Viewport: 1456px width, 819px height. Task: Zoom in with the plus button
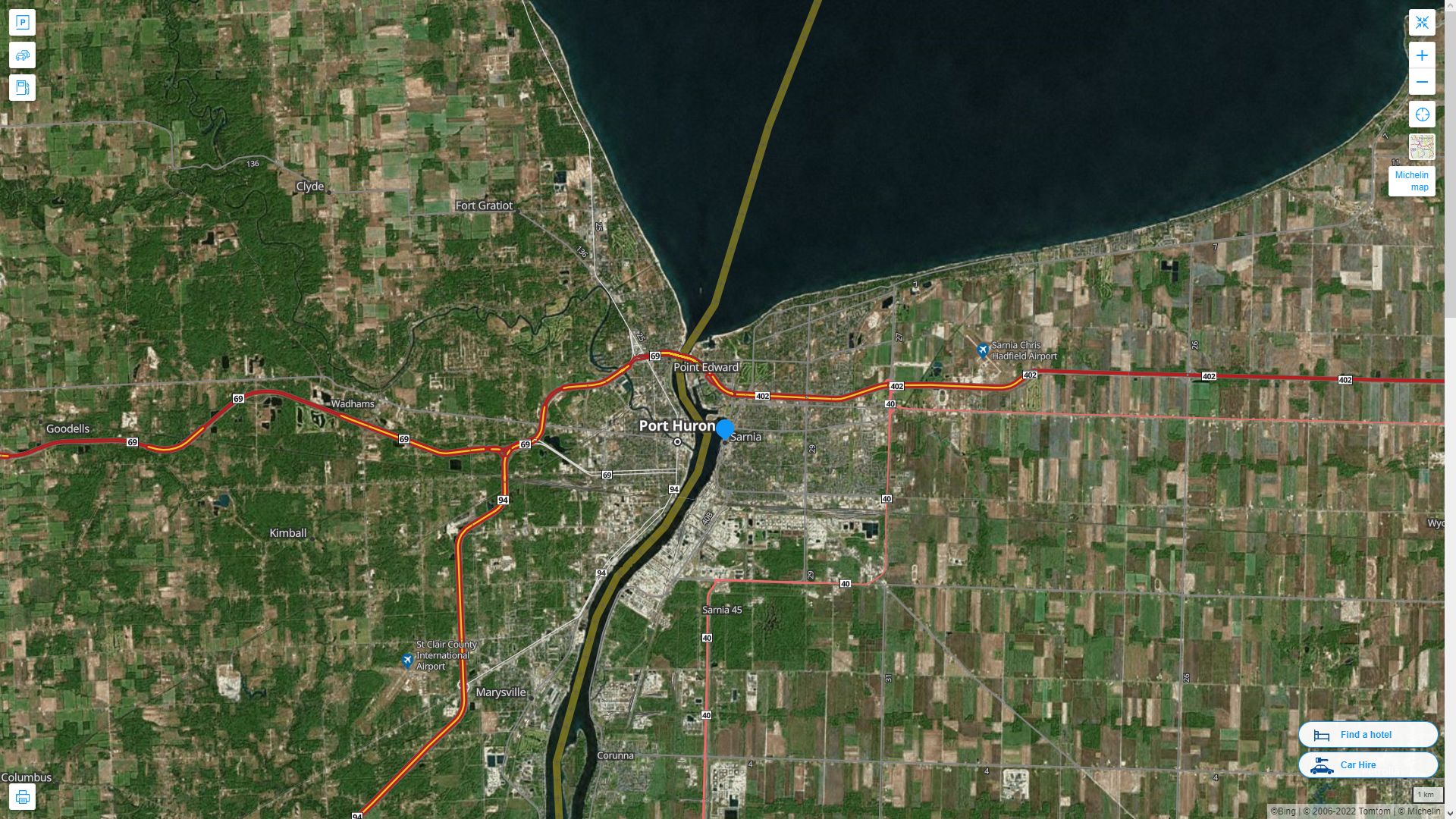click(x=1422, y=55)
